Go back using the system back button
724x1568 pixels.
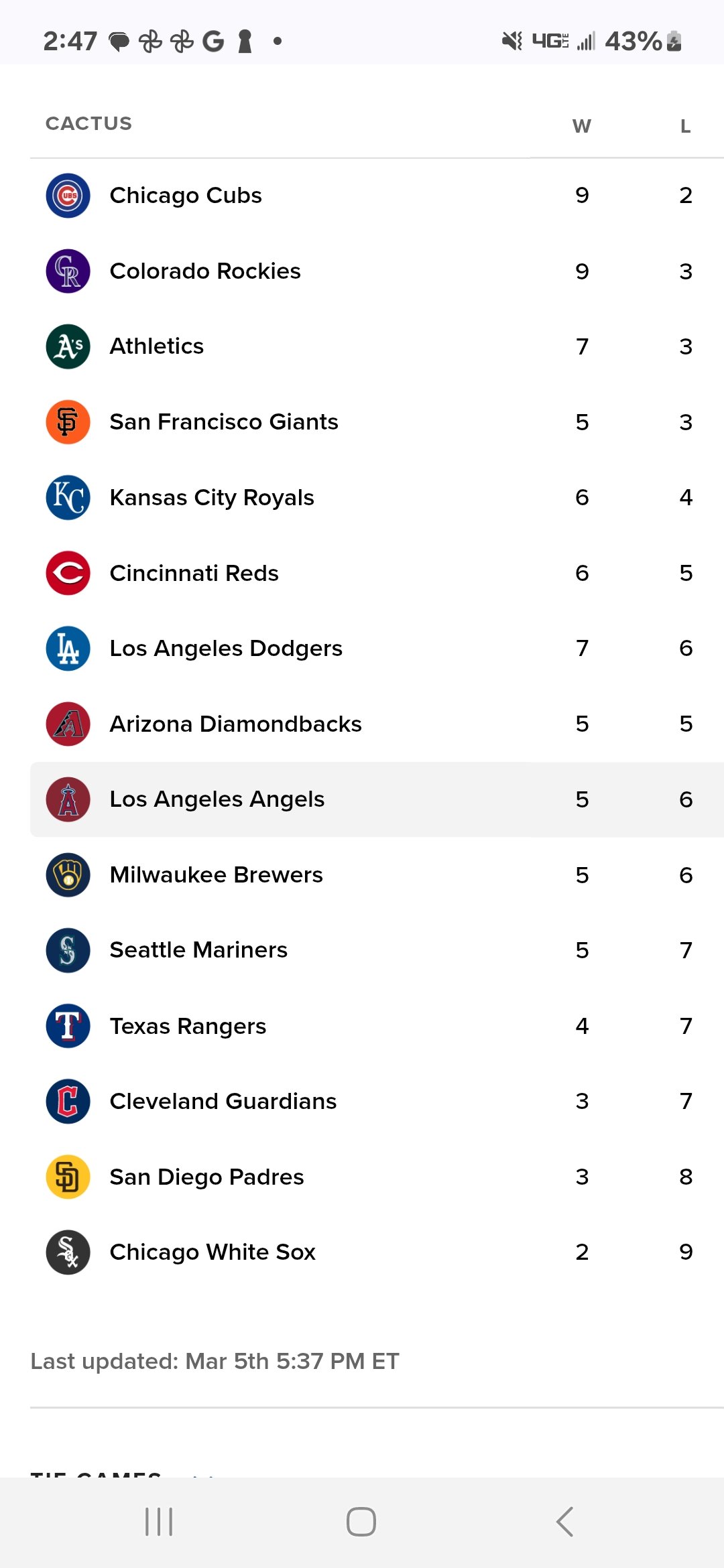click(x=564, y=1522)
